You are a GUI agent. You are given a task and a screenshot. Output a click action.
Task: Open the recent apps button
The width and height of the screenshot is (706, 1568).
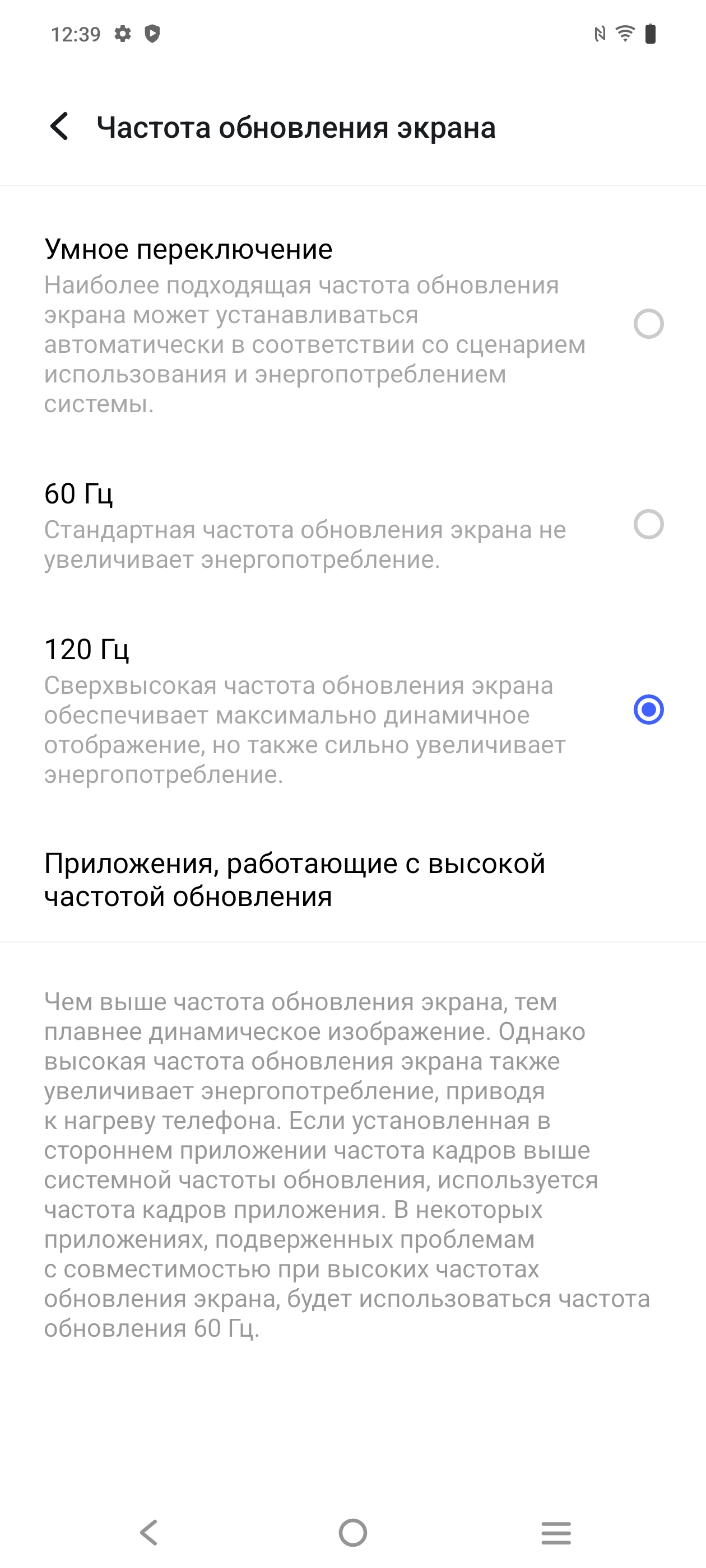click(x=555, y=1532)
